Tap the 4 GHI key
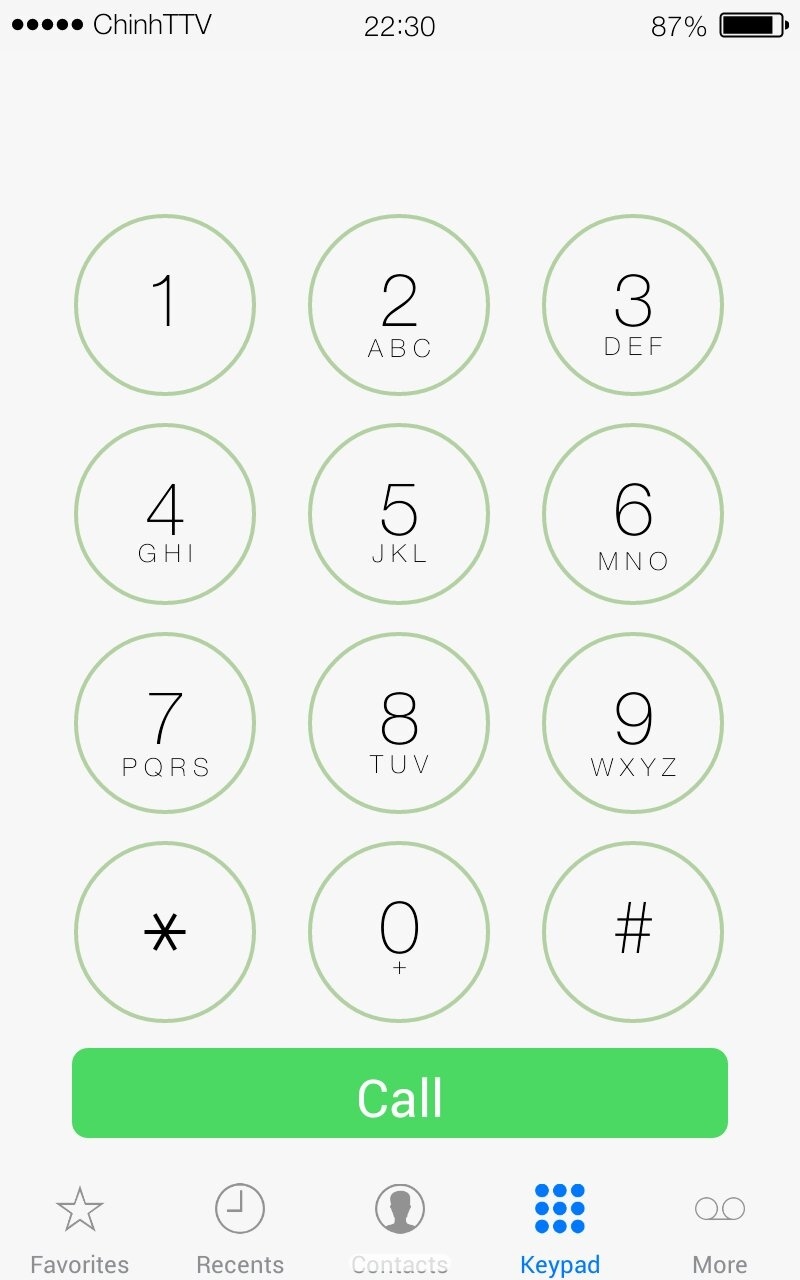The width and height of the screenshot is (800, 1280). tap(165, 514)
